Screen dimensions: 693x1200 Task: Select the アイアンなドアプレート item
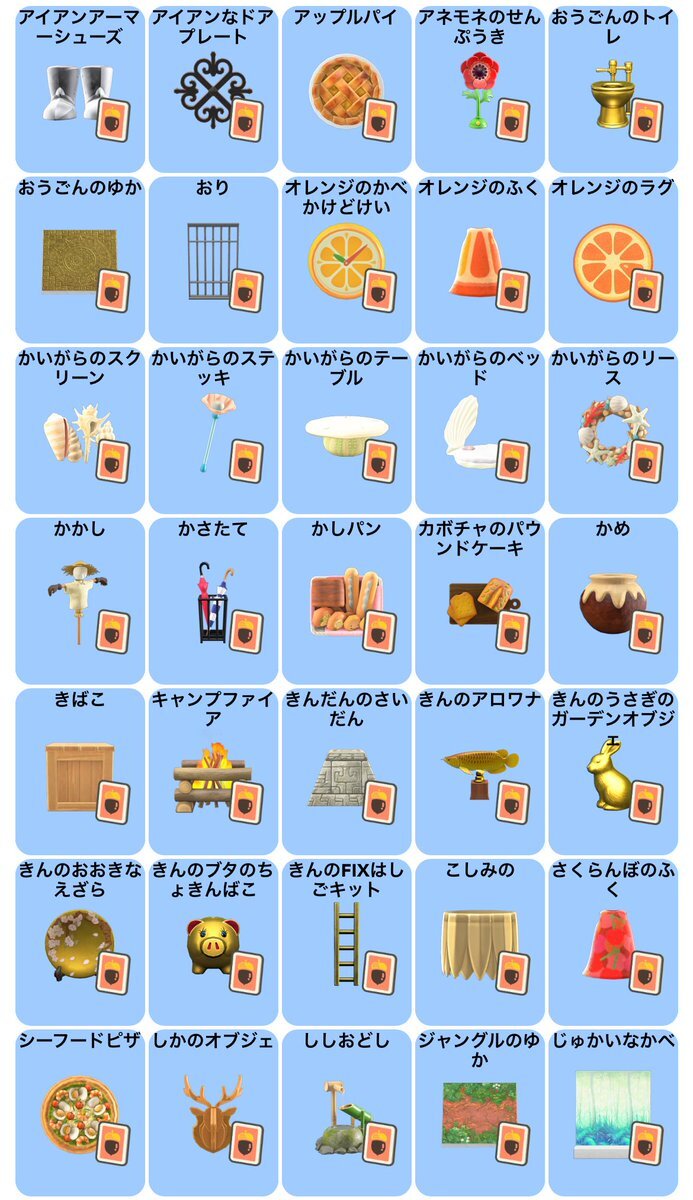(213, 88)
